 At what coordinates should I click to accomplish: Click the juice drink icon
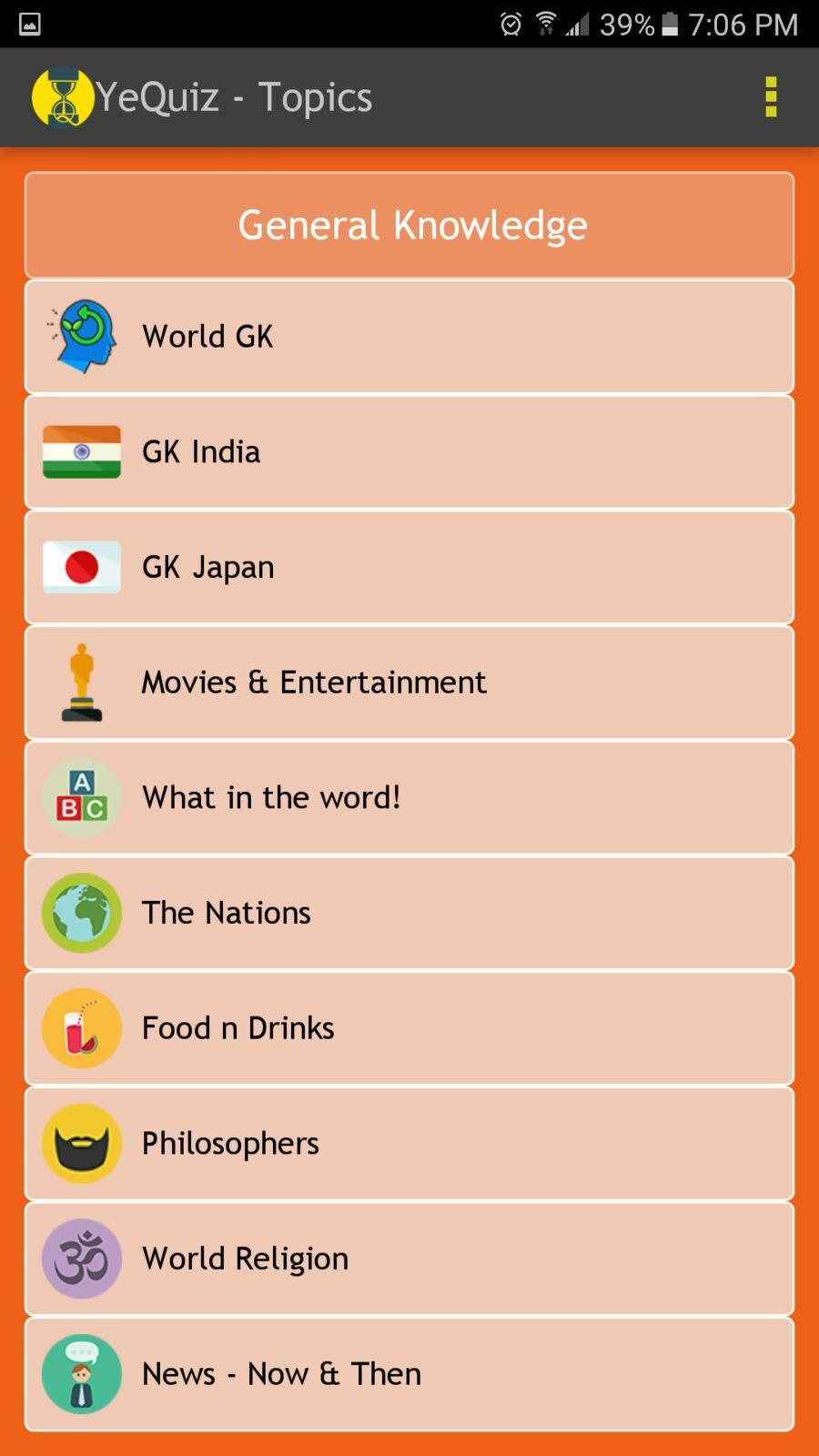coord(81,1027)
